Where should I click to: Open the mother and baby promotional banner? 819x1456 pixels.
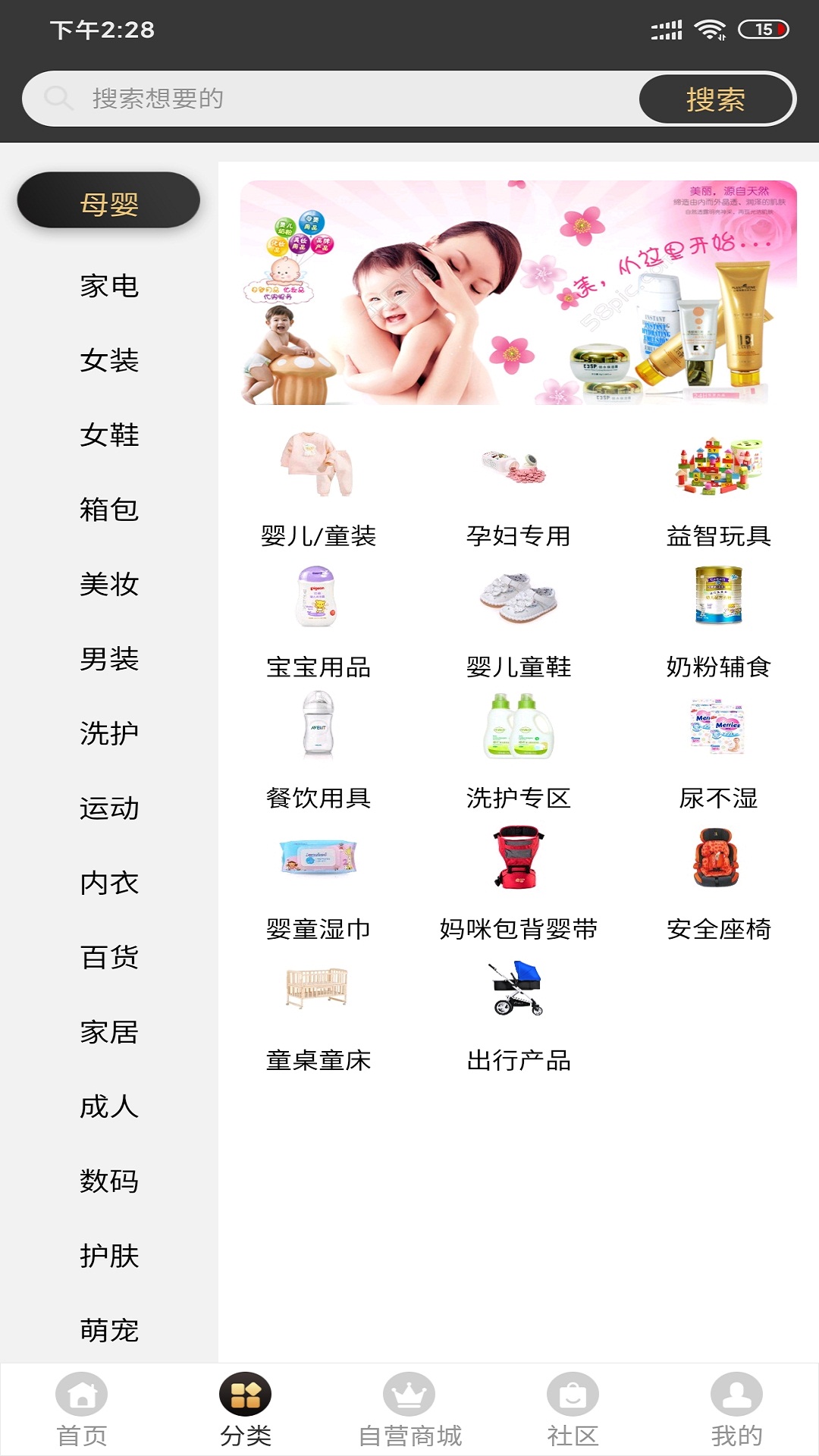(518, 293)
